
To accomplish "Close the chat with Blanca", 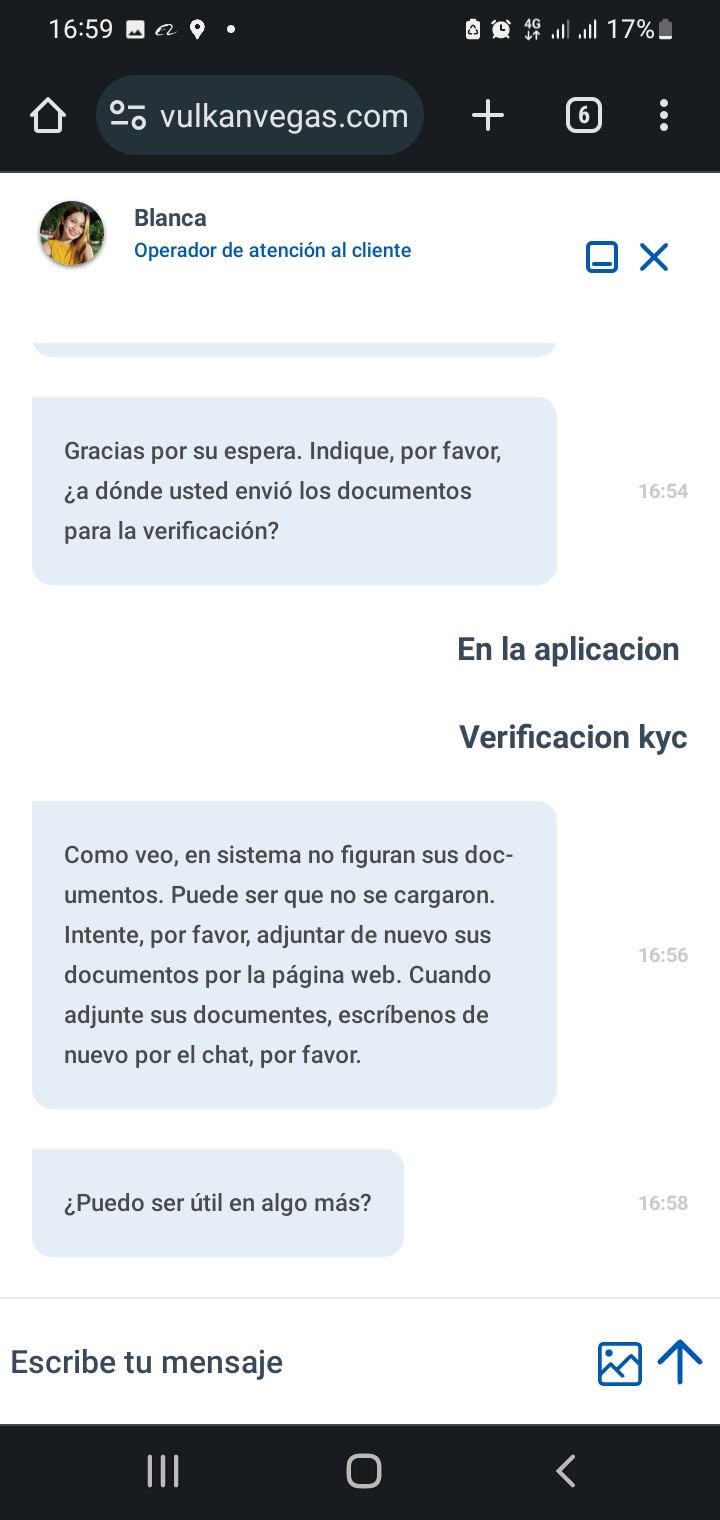I will [x=654, y=257].
